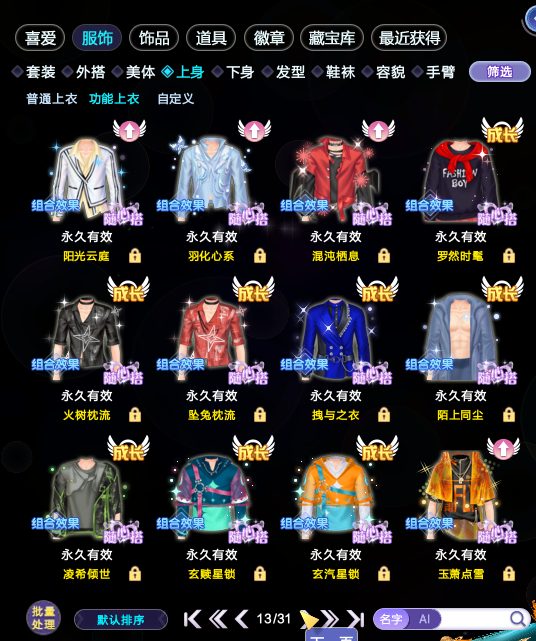This screenshot has width=536, height=641.
Task: Switch to the 喜爱 tab
Action: pyautogui.click(x=40, y=38)
